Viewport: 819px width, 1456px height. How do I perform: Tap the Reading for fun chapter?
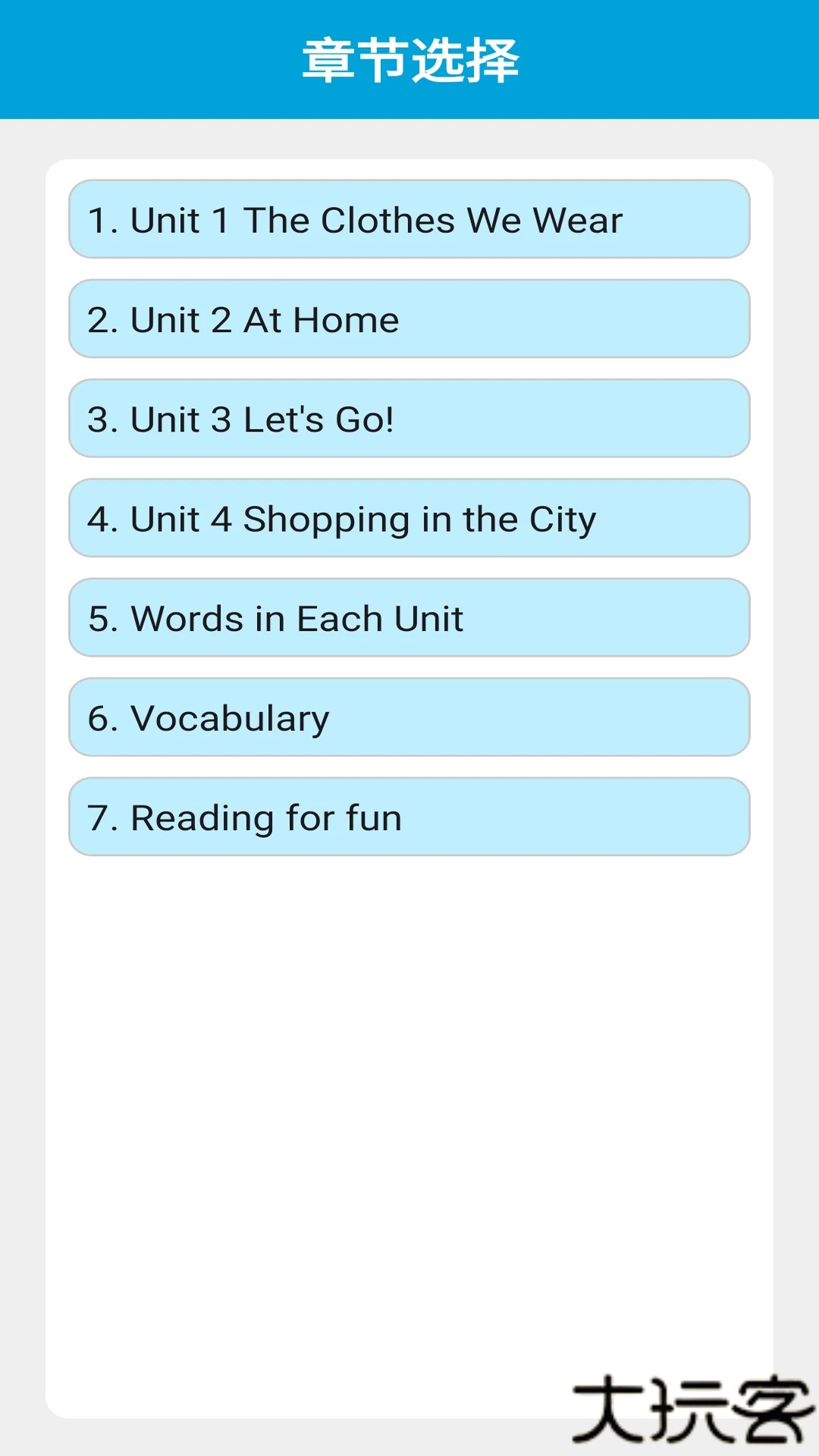[409, 817]
